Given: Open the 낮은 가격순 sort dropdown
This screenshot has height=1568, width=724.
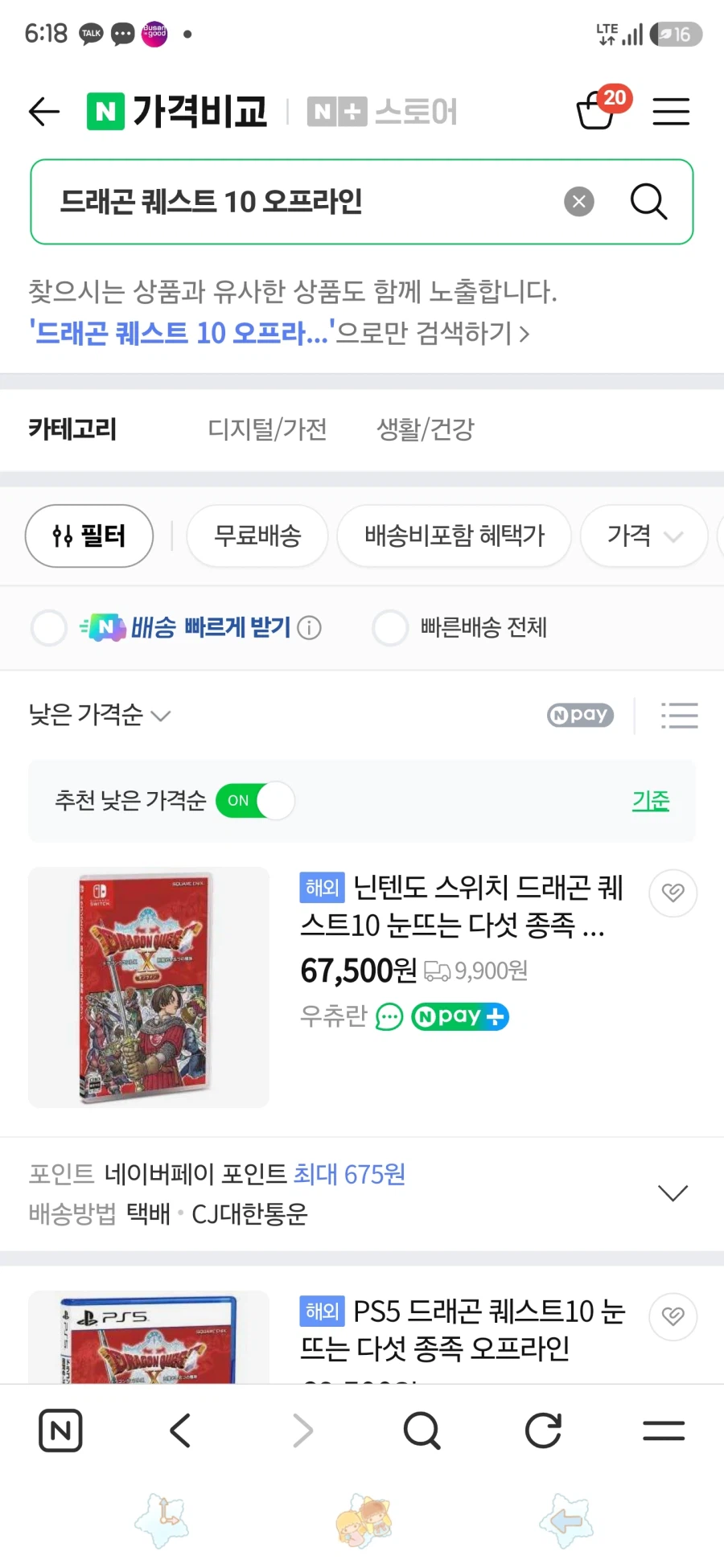Looking at the screenshot, I should [x=99, y=715].
